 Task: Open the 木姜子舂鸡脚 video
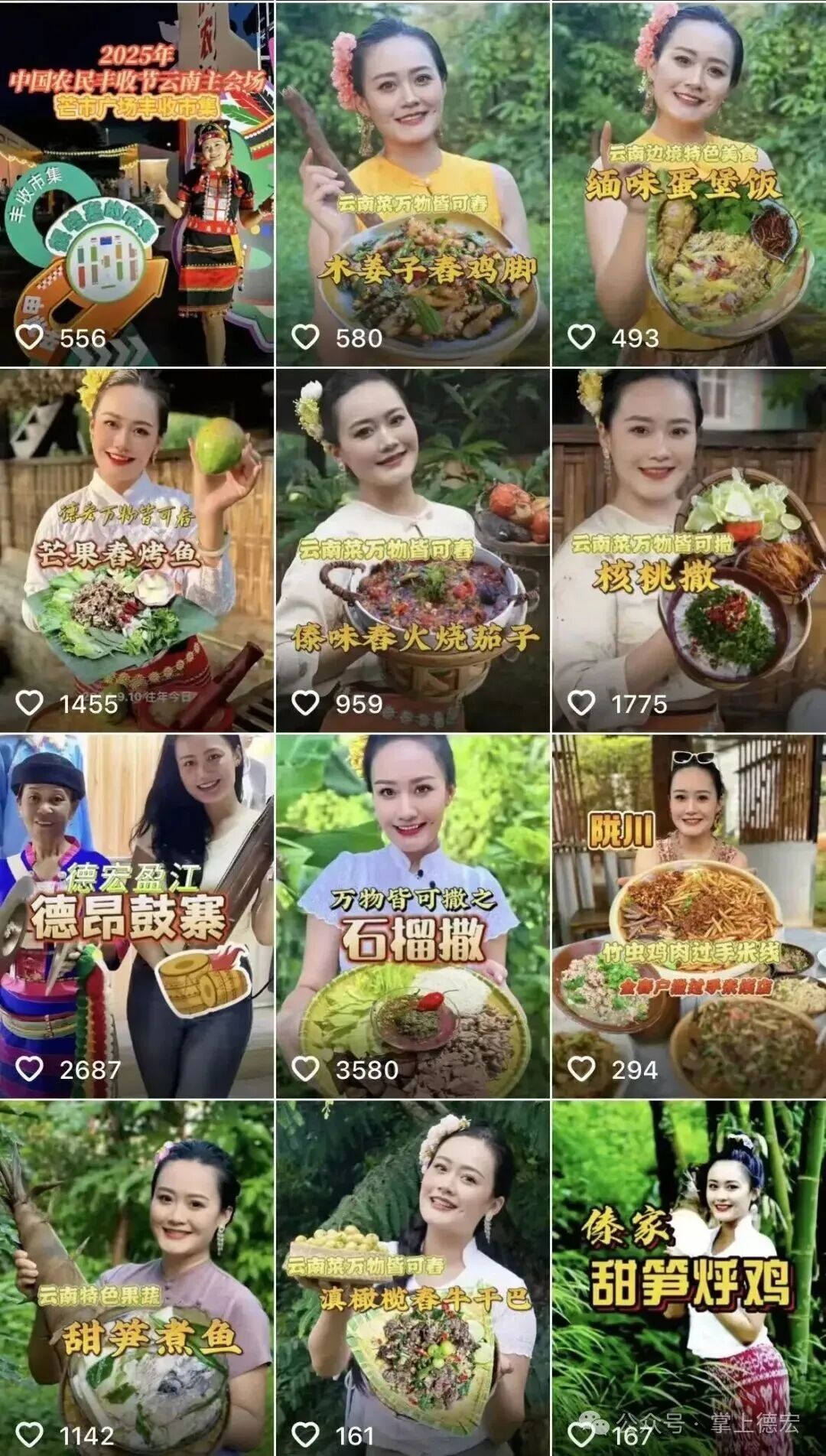pyautogui.click(x=412, y=184)
